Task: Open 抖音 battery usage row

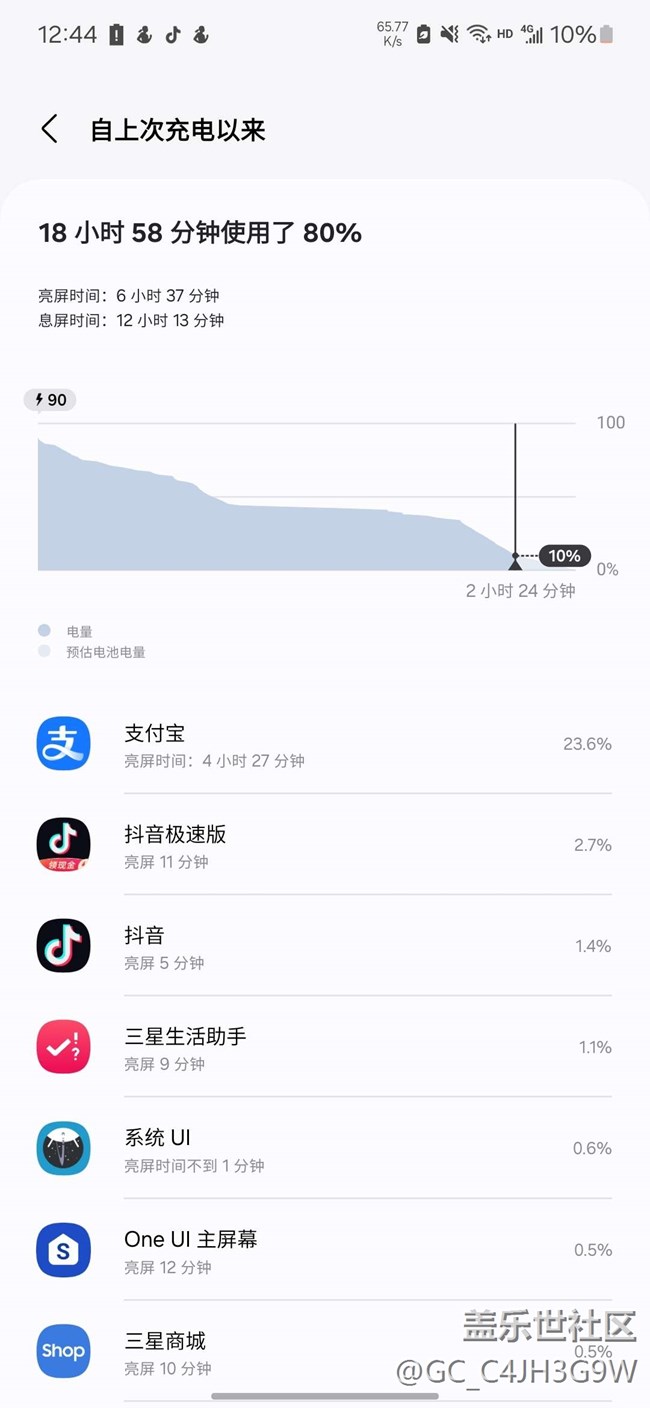Action: (325, 946)
